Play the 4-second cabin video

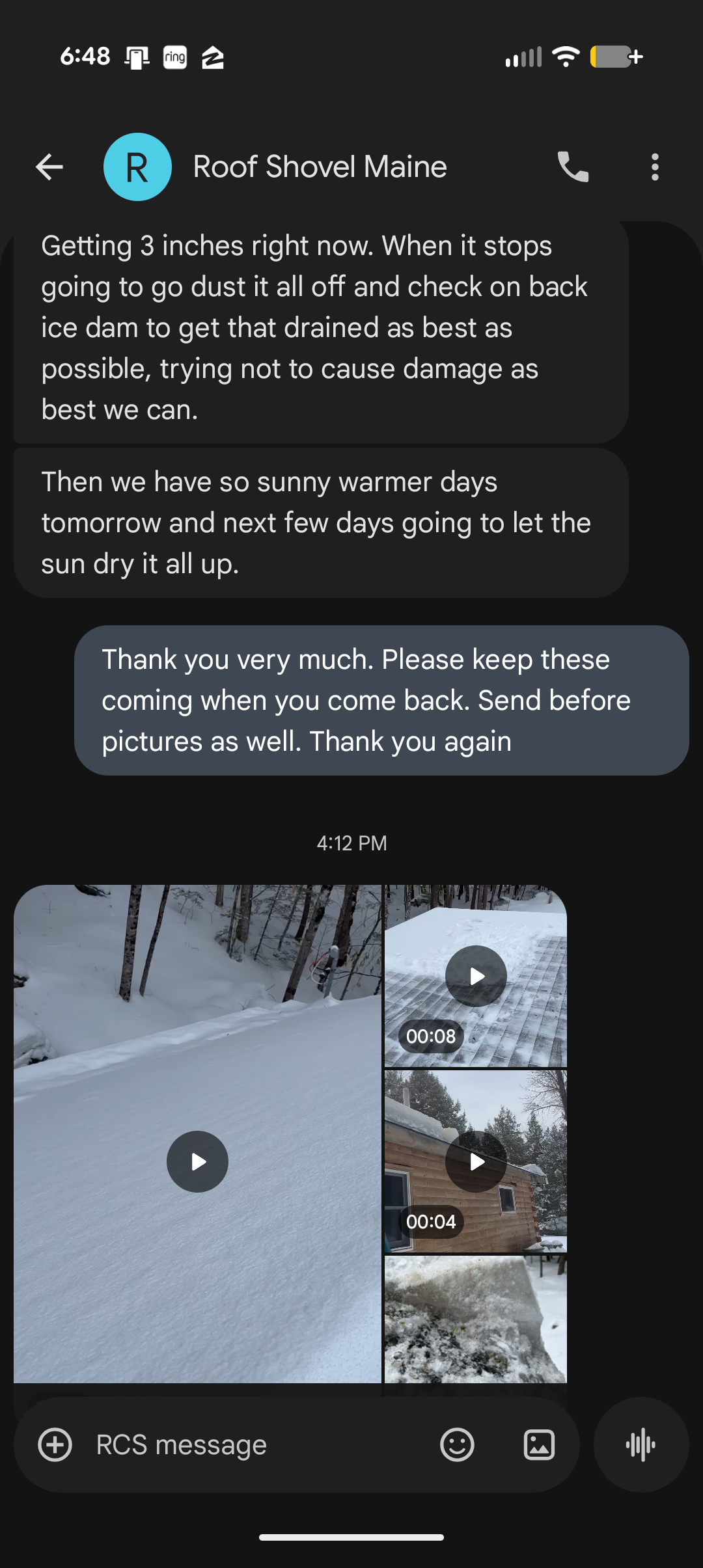[476, 1161]
